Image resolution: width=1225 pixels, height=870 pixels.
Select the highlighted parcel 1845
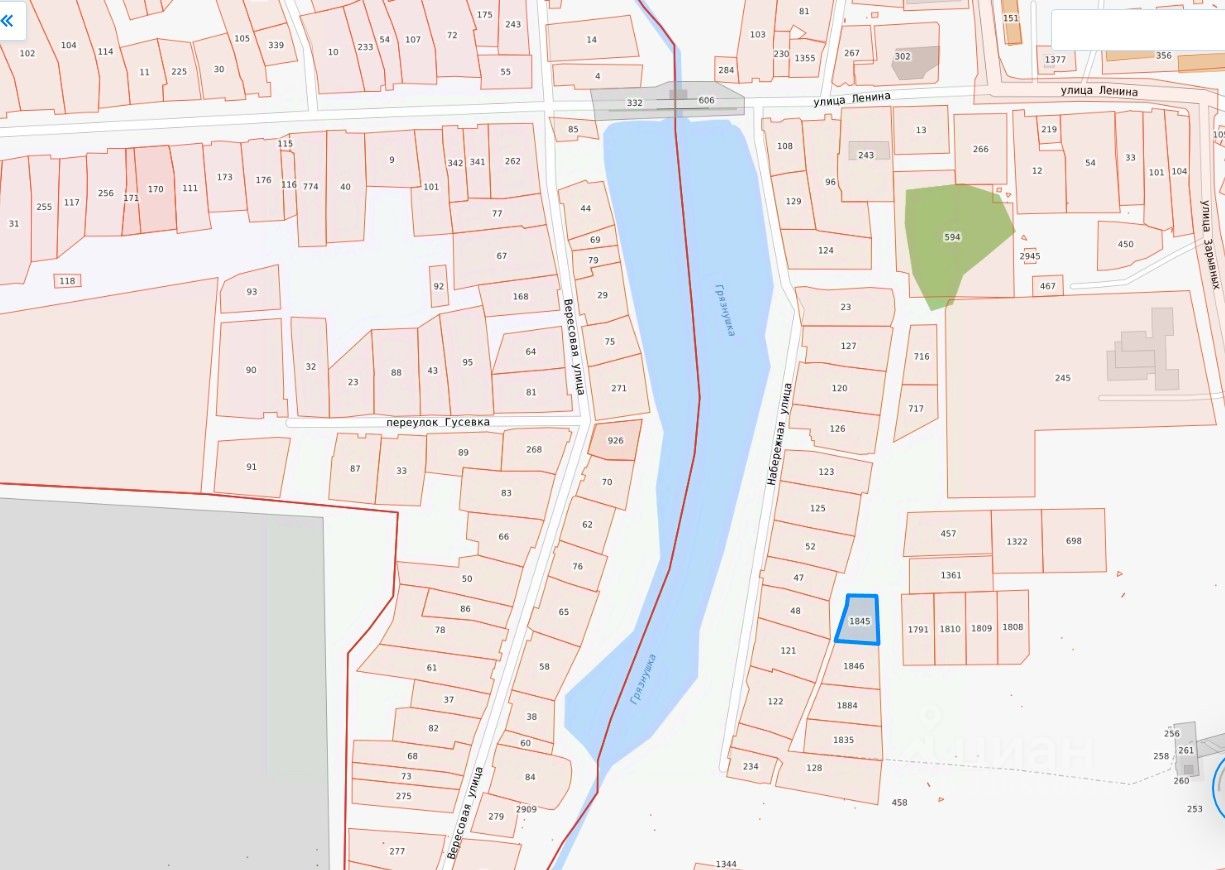tap(859, 620)
